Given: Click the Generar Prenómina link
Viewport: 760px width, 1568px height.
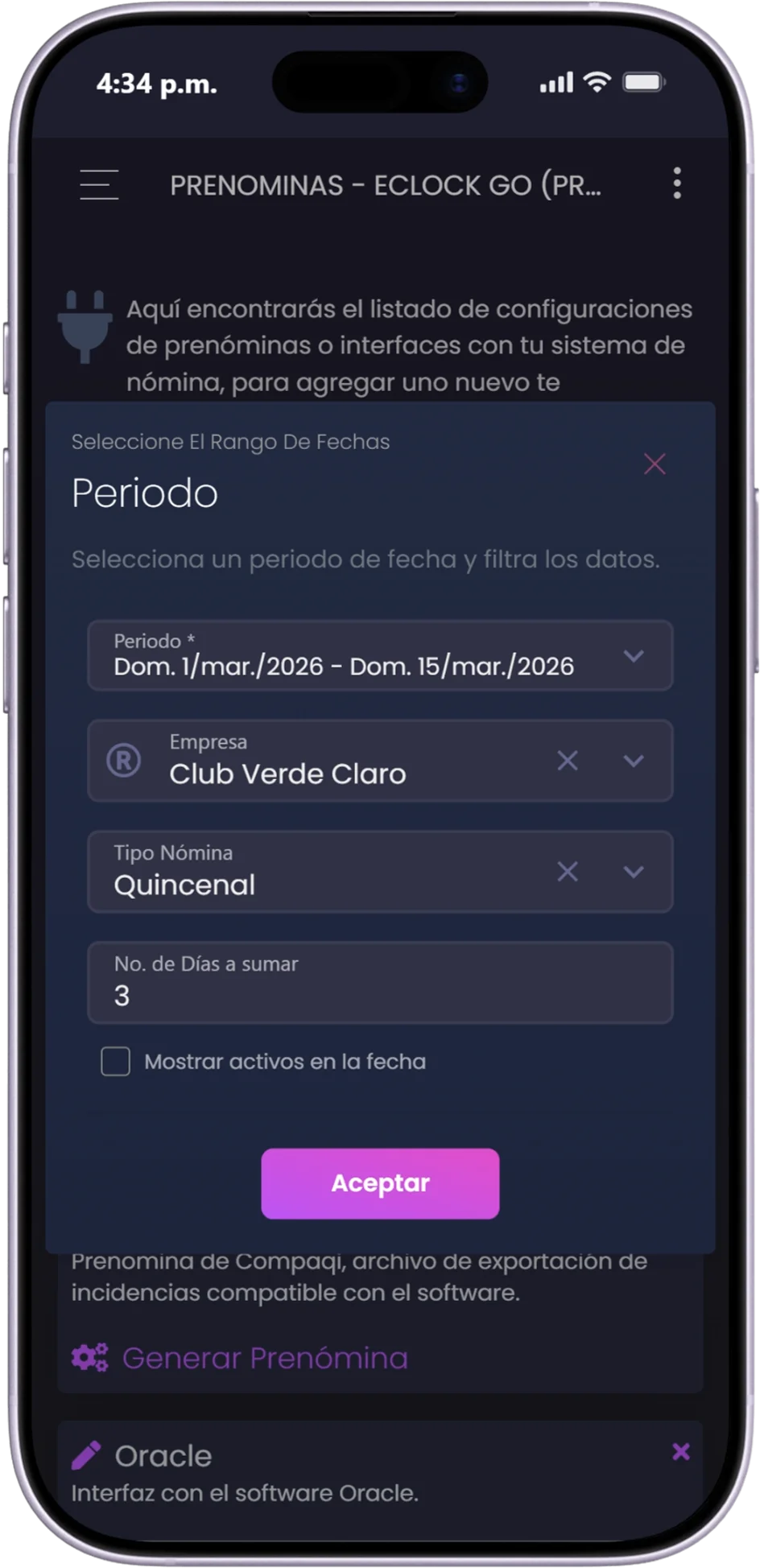Looking at the screenshot, I should 264,1357.
